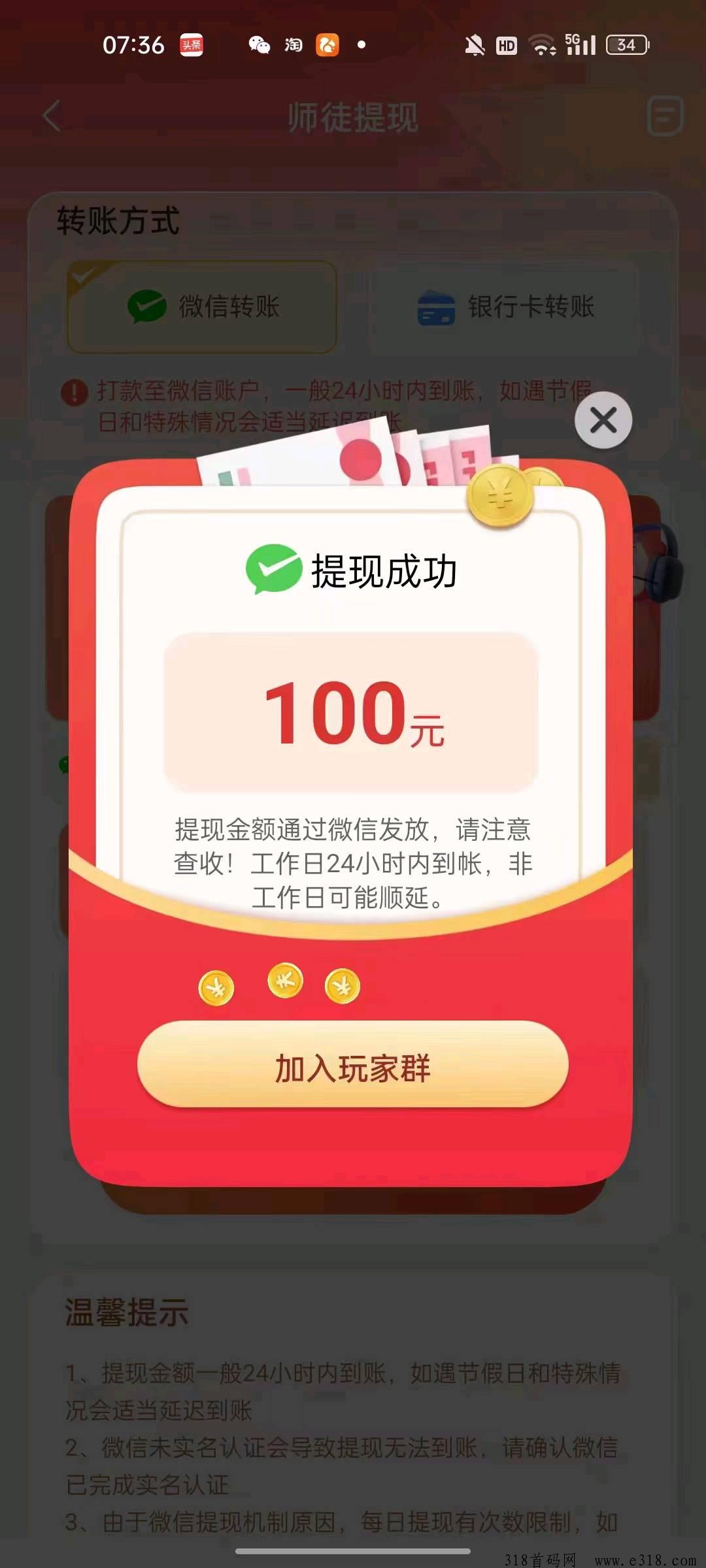Go back from 师徒提现 page

click(x=52, y=117)
